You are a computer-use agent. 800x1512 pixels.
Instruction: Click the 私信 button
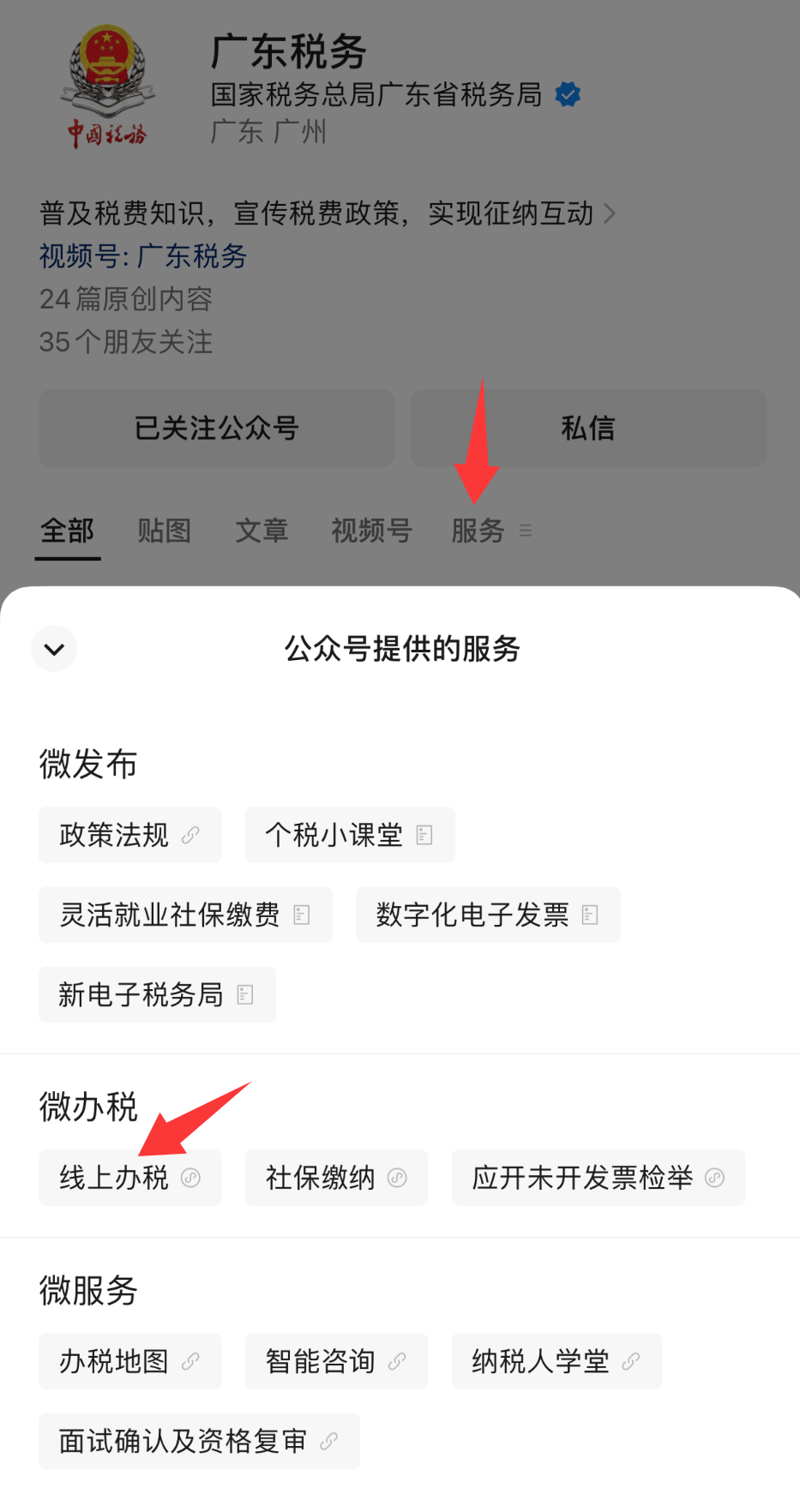click(588, 429)
